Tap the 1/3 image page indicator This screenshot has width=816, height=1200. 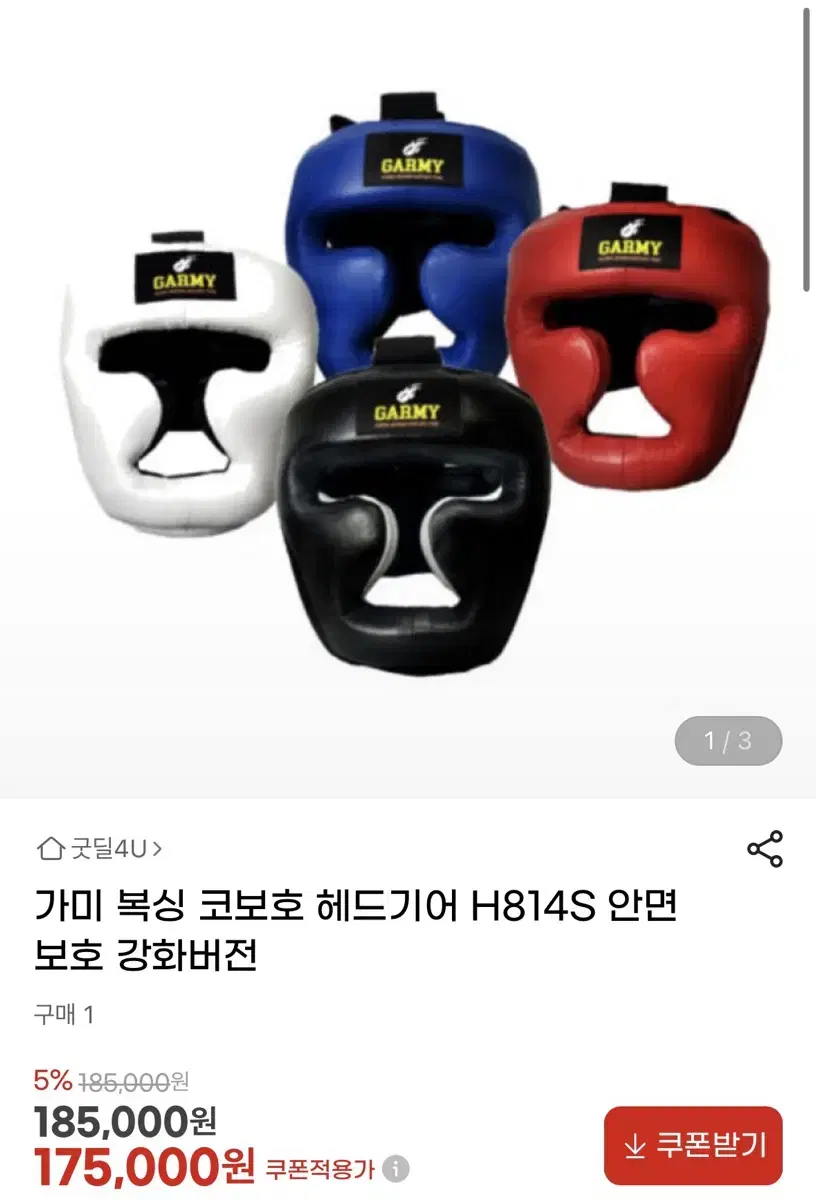pos(729,739)
